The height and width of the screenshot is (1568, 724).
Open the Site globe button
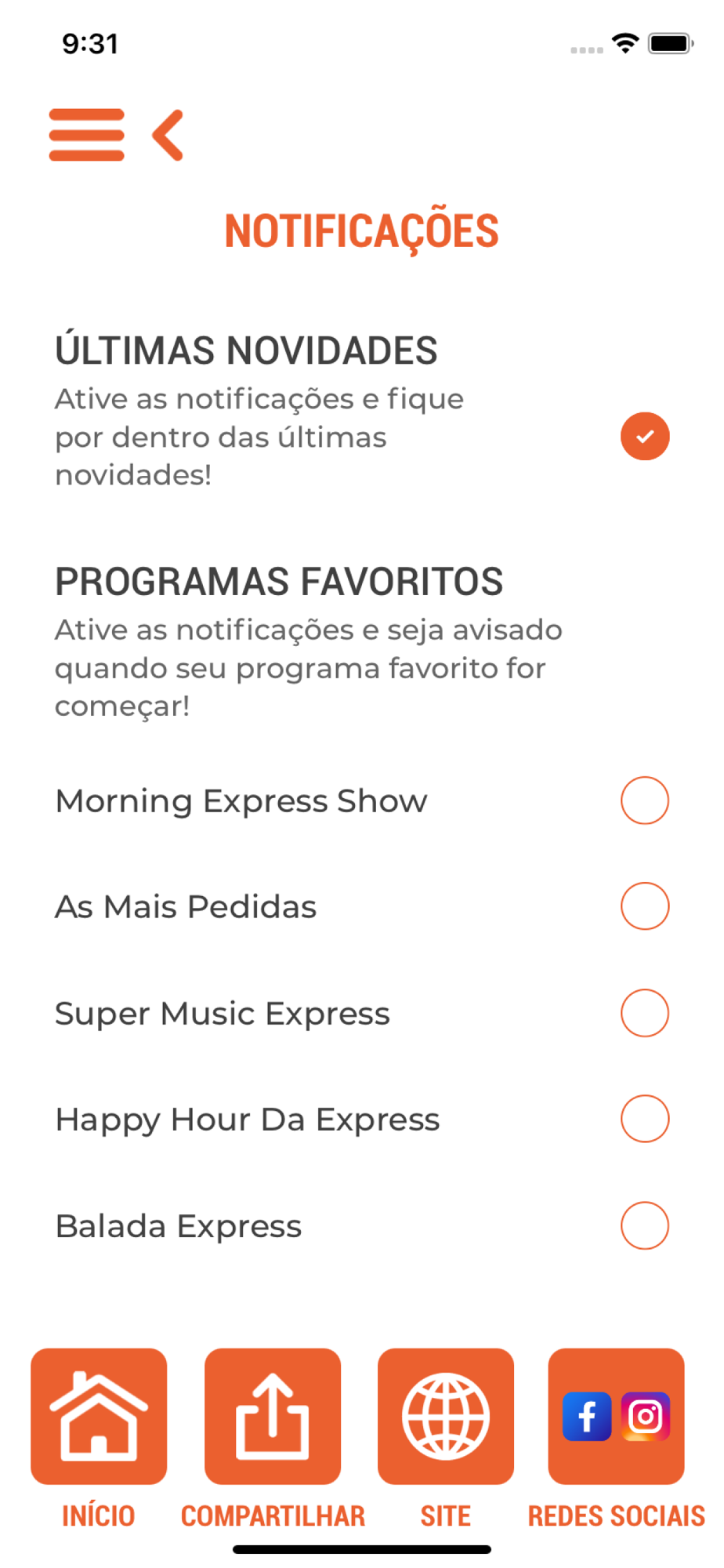(446, 1416)
